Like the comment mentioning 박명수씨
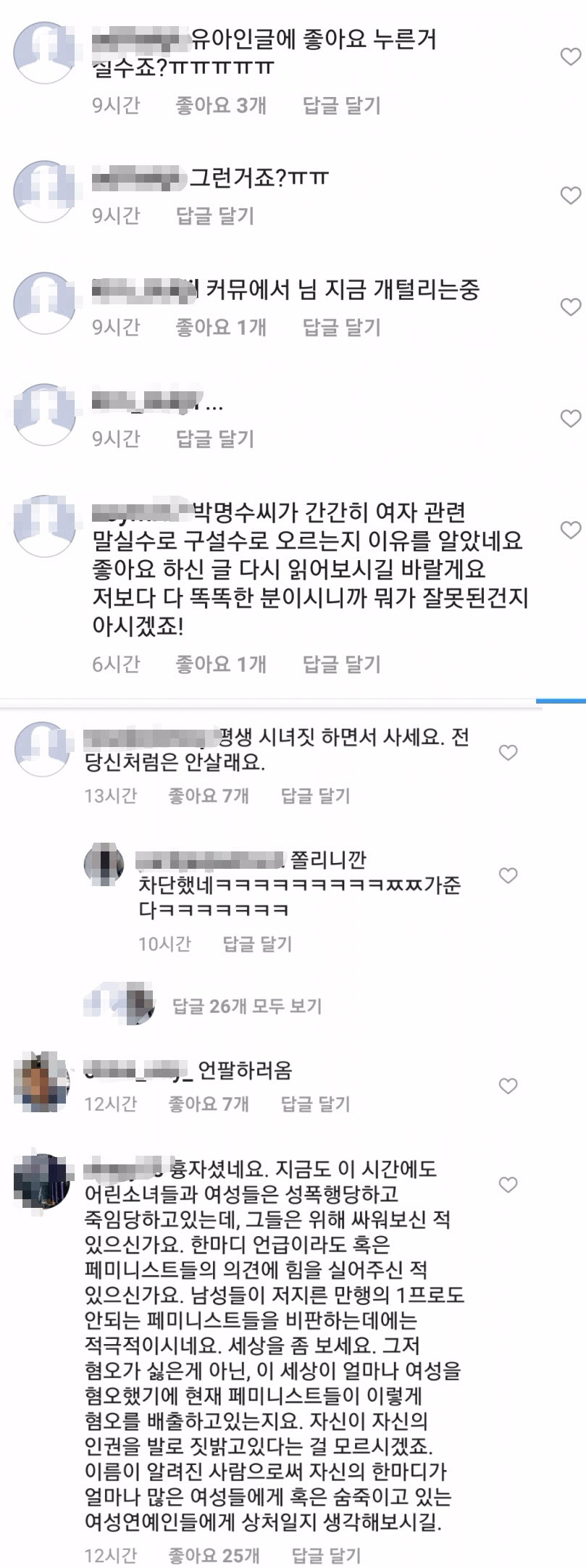This screenshot has height=1568, width=586. click(x=571, y=530)
